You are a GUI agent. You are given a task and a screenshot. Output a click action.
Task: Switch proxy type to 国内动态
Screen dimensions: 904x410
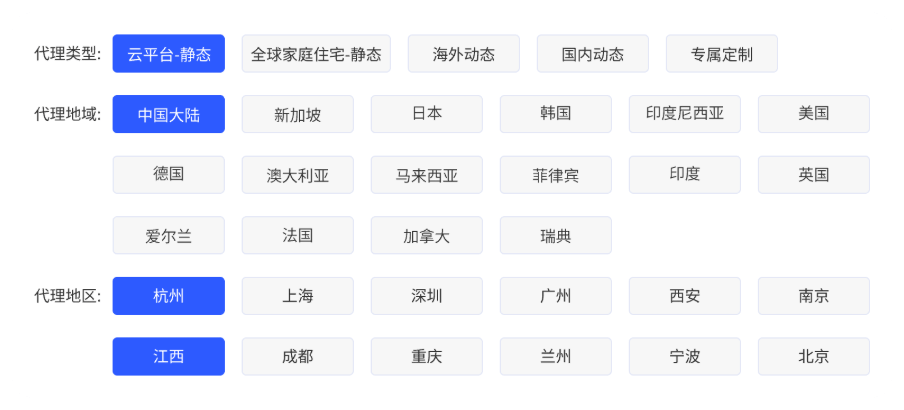point(592,54)
